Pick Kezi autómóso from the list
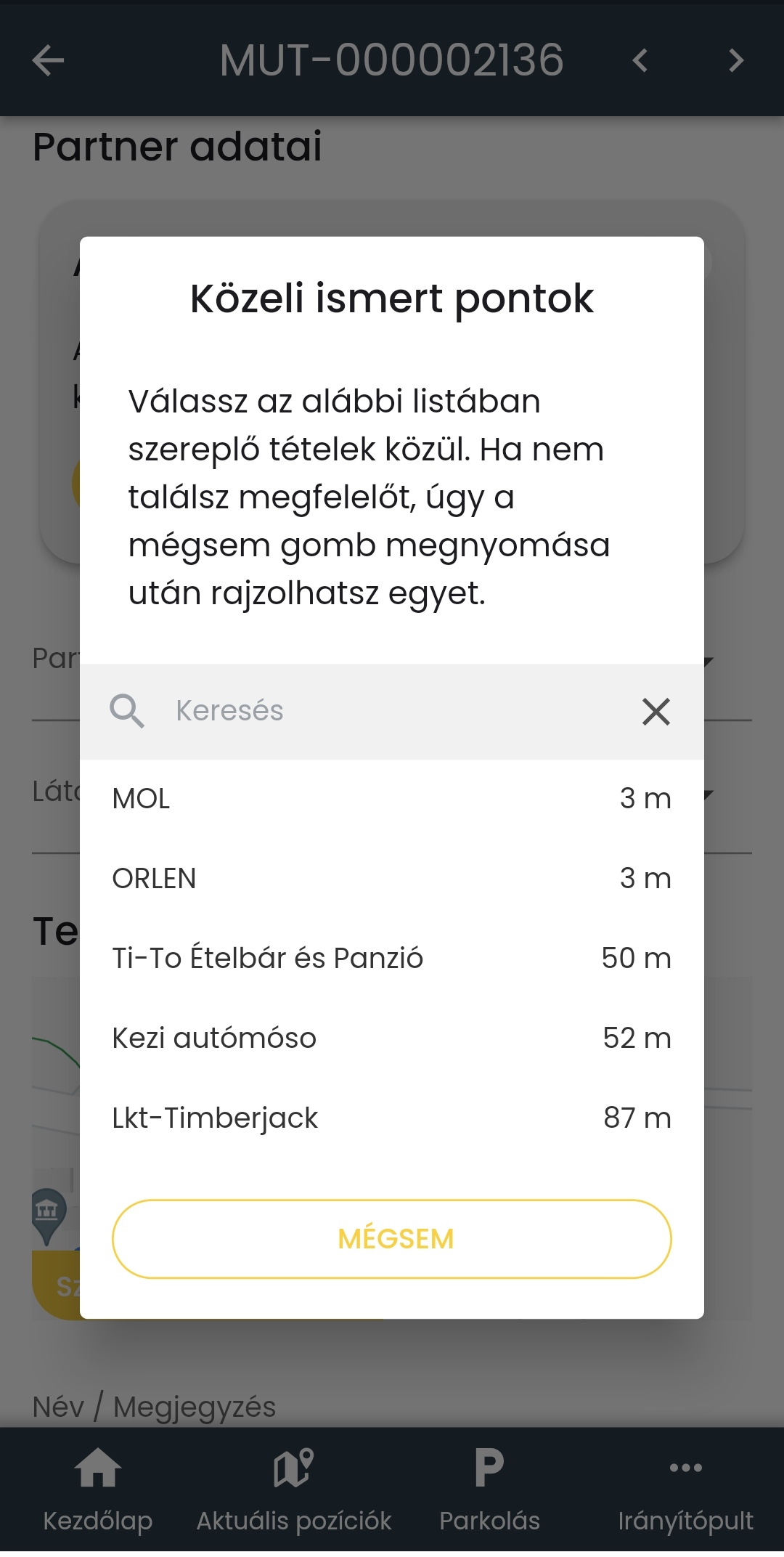784x1557 pixels. point(392,1038)
